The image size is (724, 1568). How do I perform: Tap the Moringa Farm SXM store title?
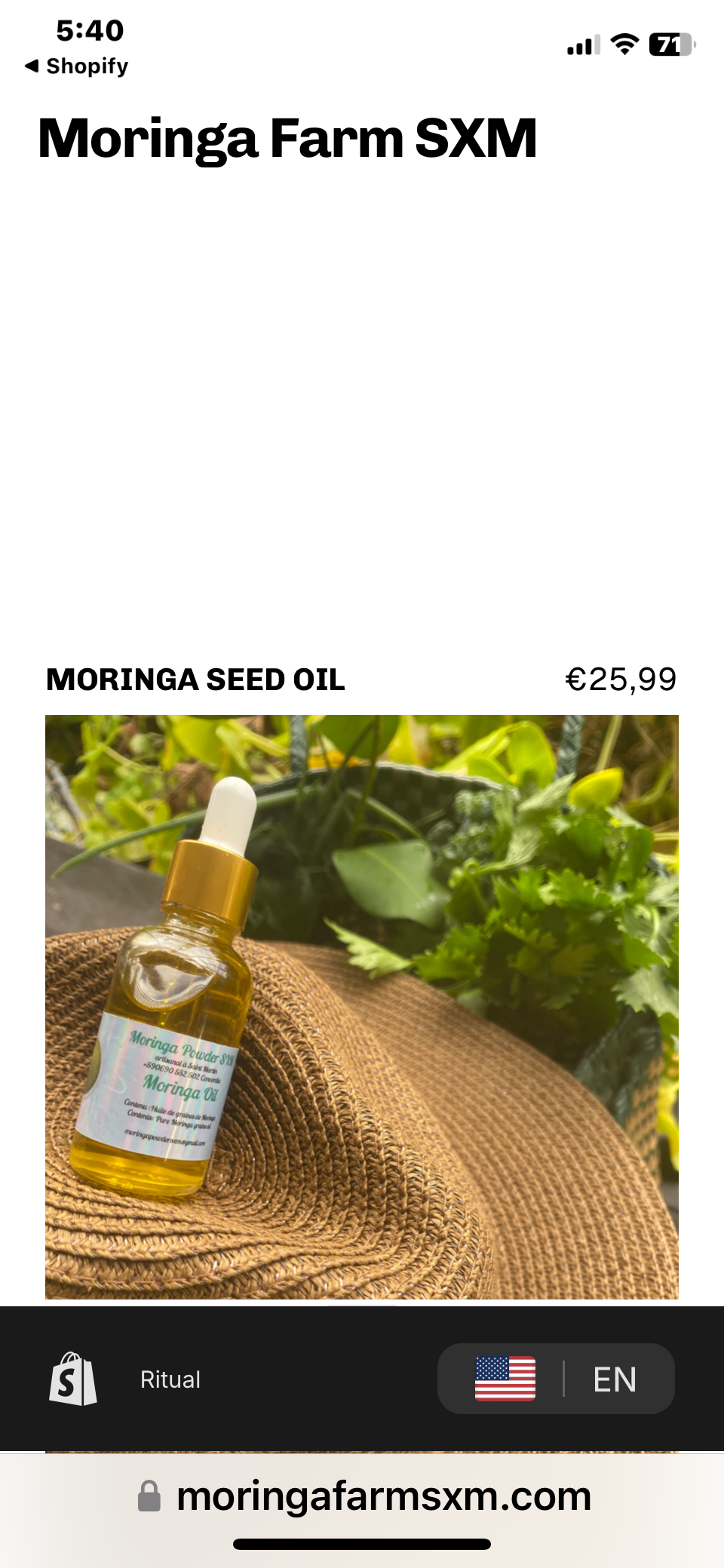(x=287, y=139)
